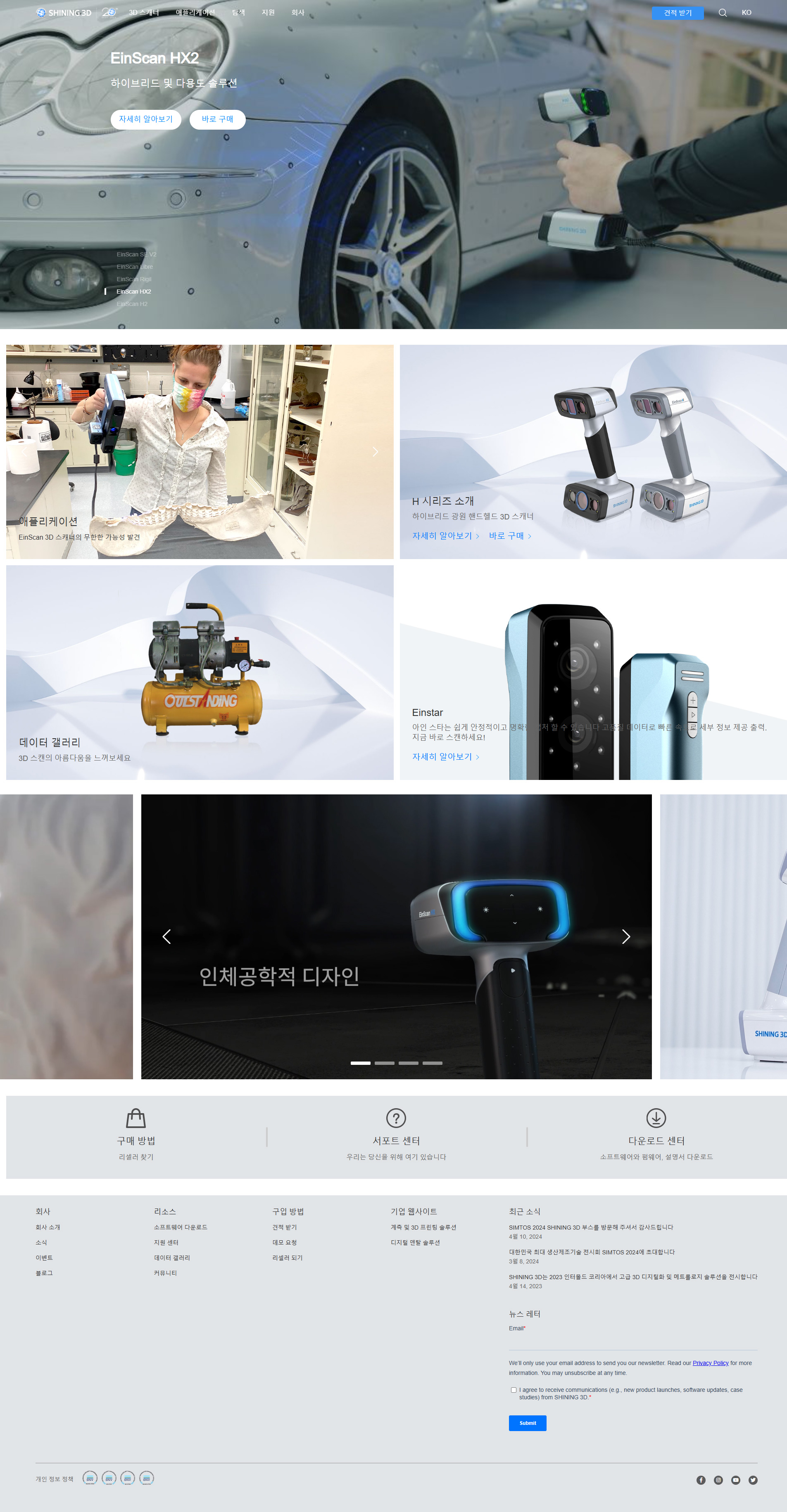Tap the 견적 받기 button in header
This screenshot has width=787, height=1512.
(677, 13)
